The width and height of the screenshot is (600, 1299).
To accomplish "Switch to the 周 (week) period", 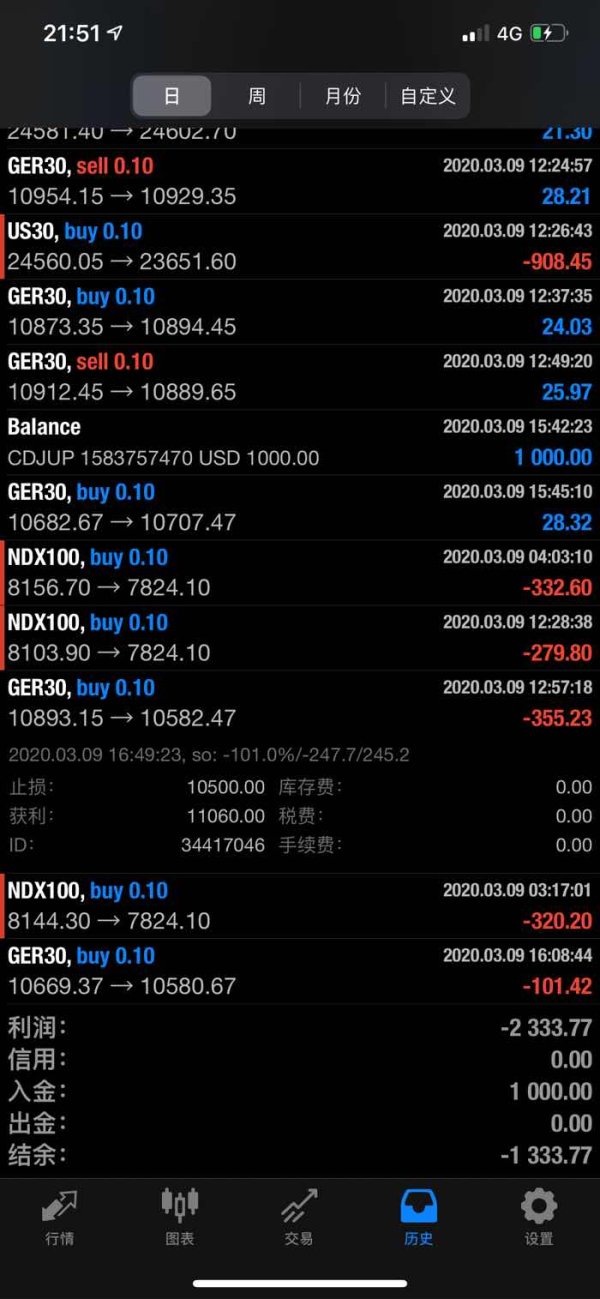I will [257, 96].
